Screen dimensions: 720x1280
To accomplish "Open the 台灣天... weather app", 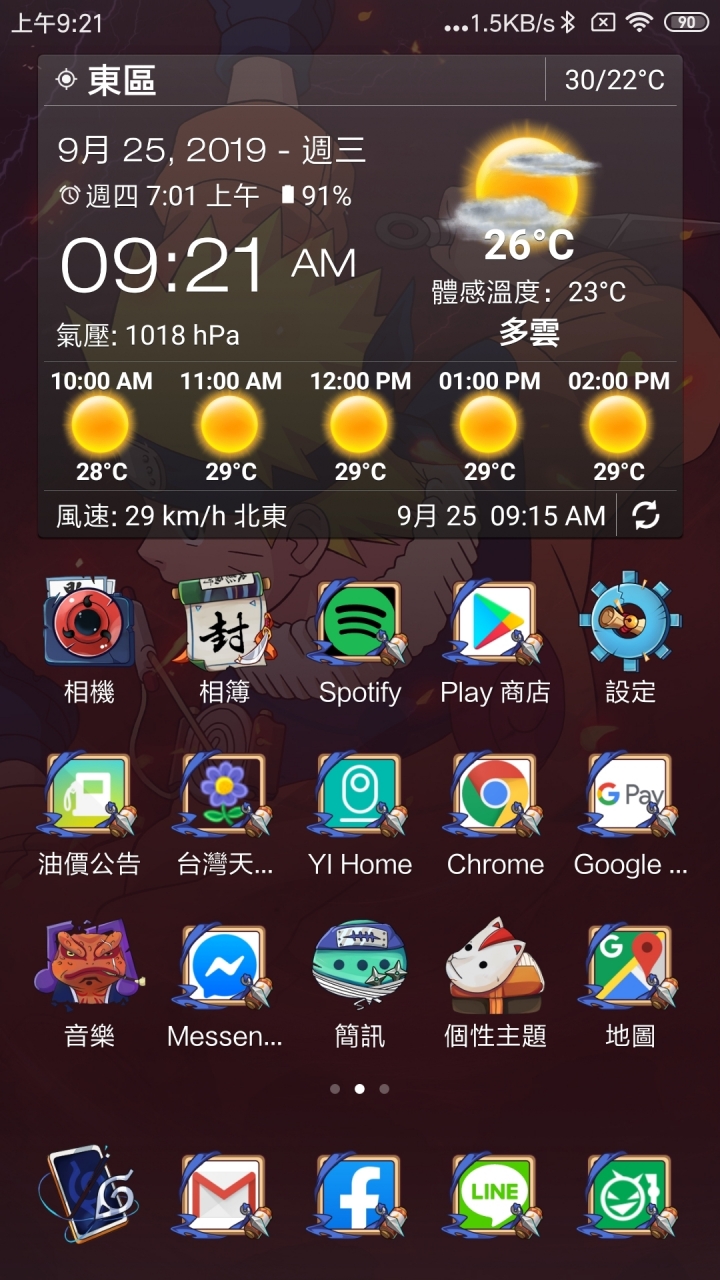I will (224, 796).
